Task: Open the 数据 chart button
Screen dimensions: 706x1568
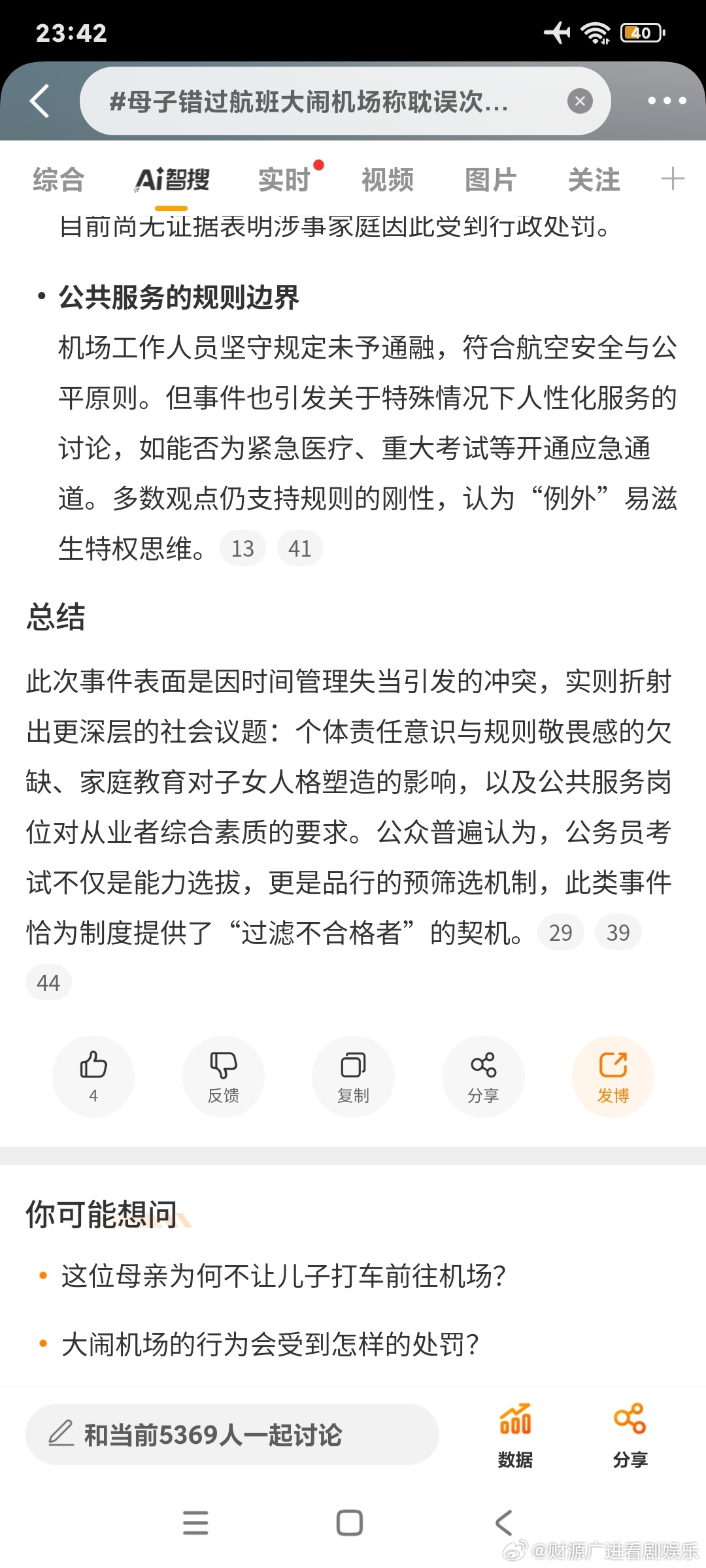Action: pyautogui.click(x=515, y=1435)
